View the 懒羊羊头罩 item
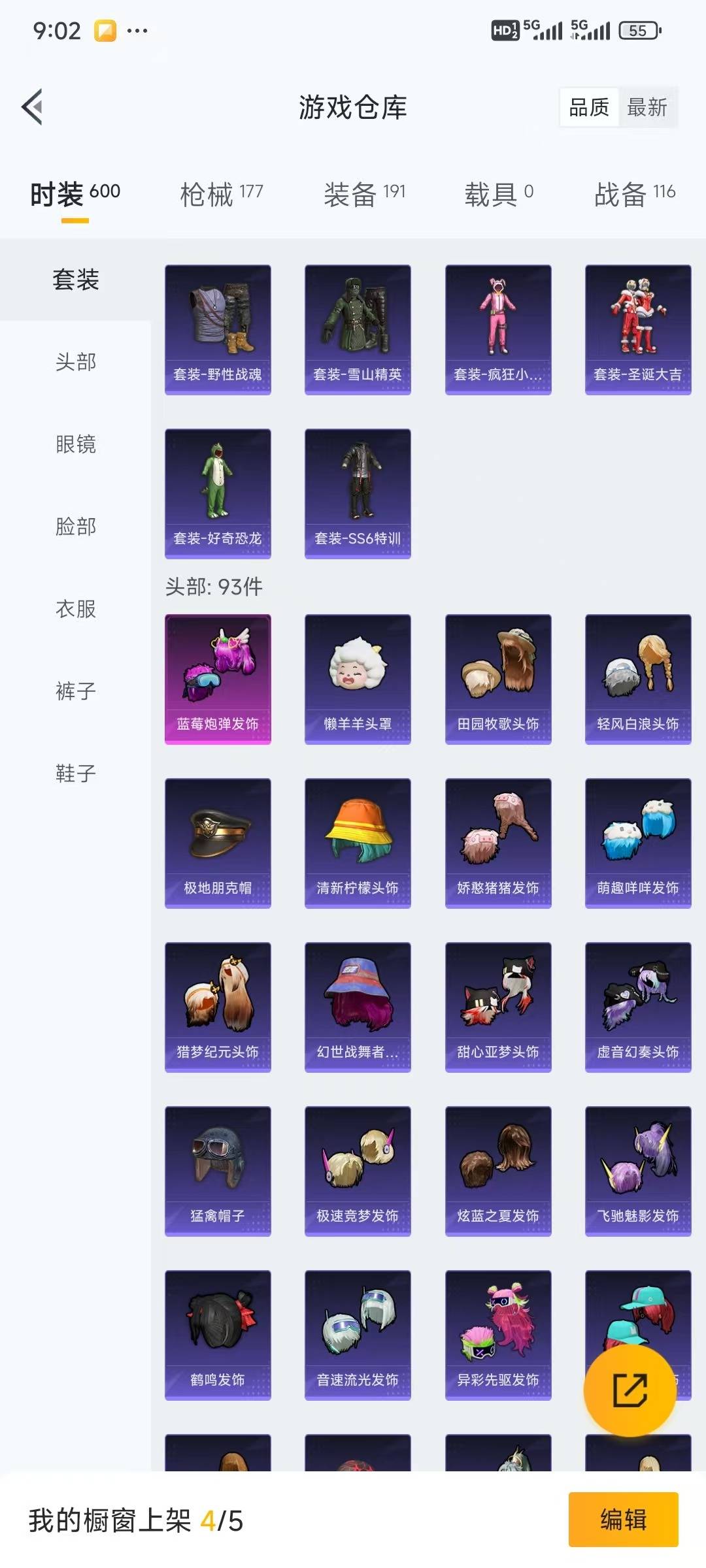This screenshot has width=706, height=1568. click(x=358, y=679)
